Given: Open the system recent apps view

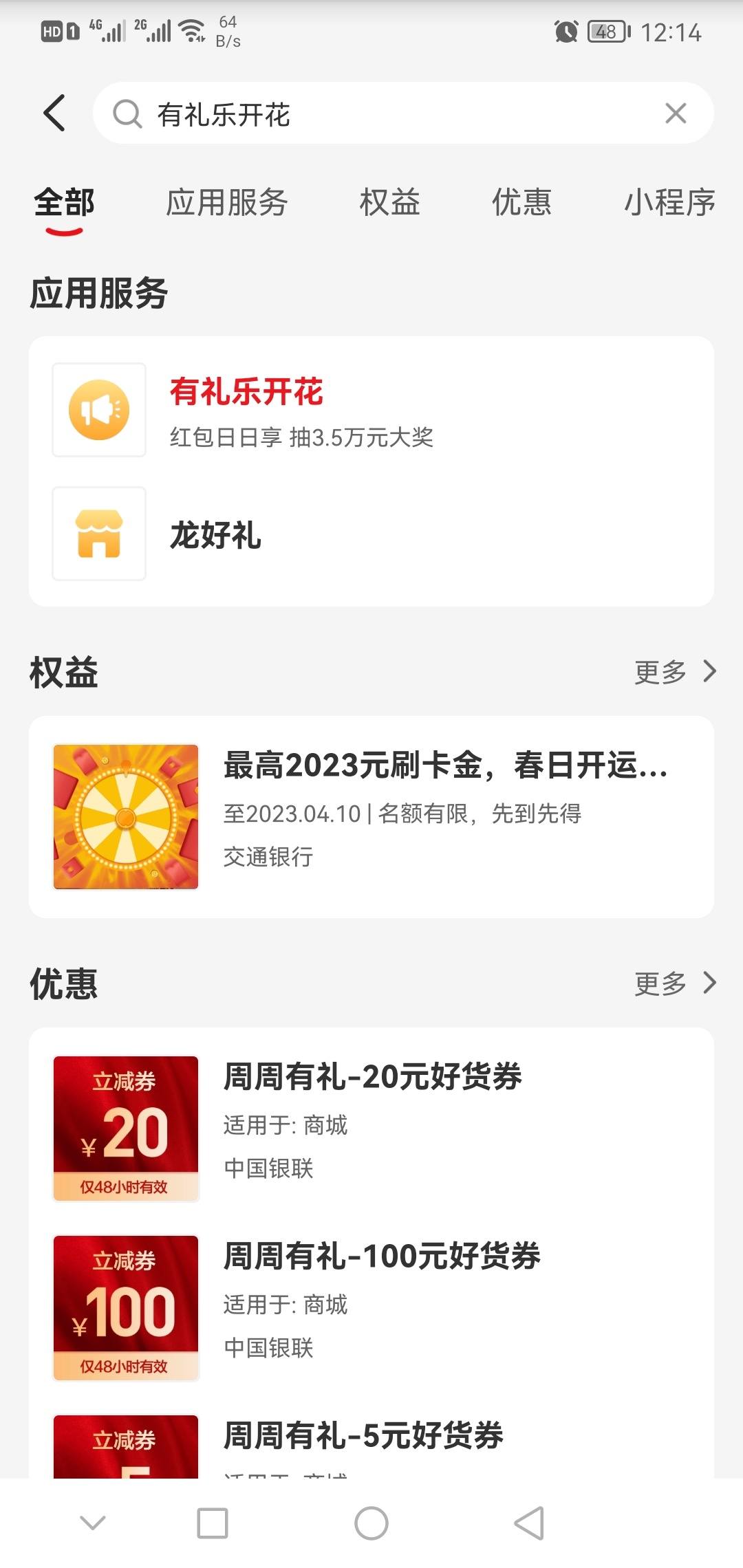Looking at the screenshot, I should coord(213,1523).
